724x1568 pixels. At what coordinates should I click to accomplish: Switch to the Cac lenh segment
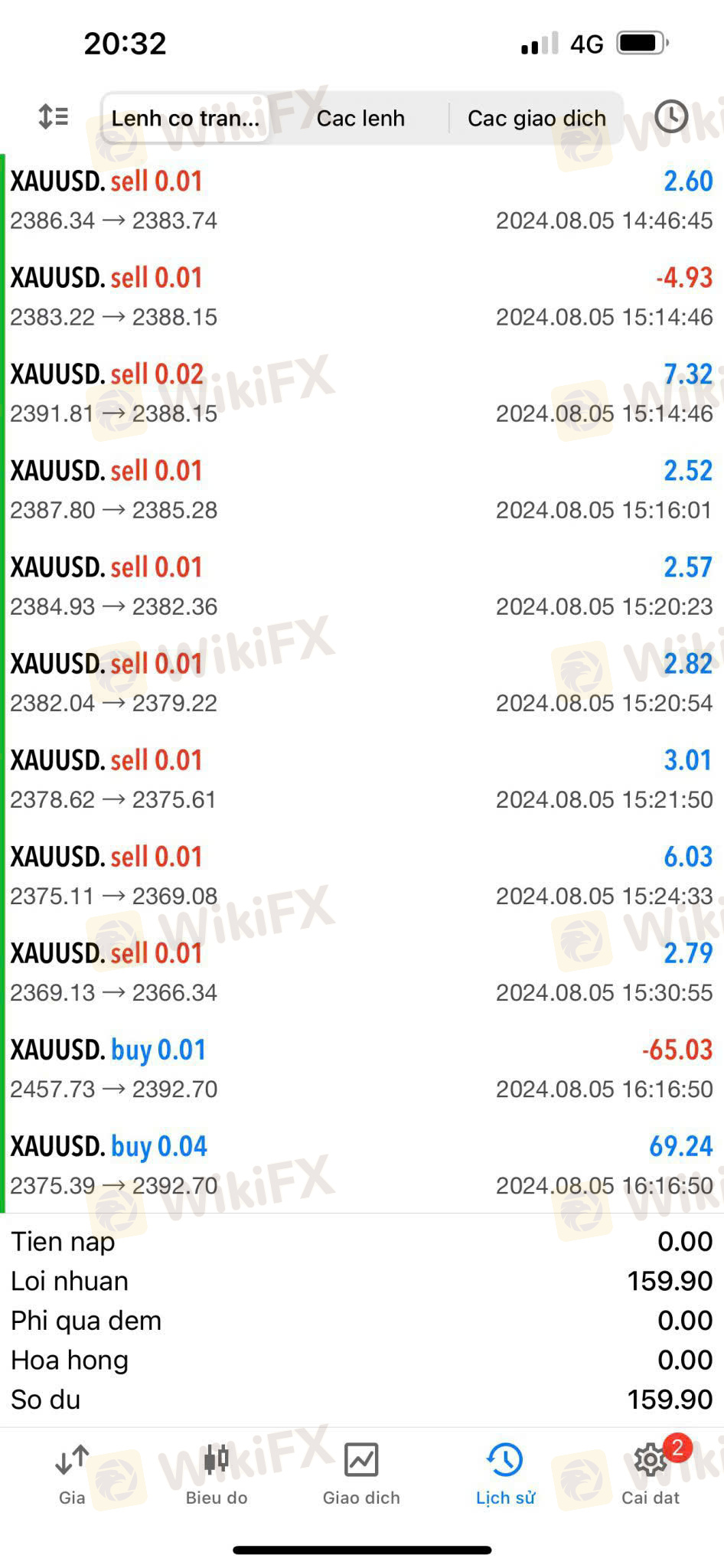pyautogui.click(x=360, y=118)
